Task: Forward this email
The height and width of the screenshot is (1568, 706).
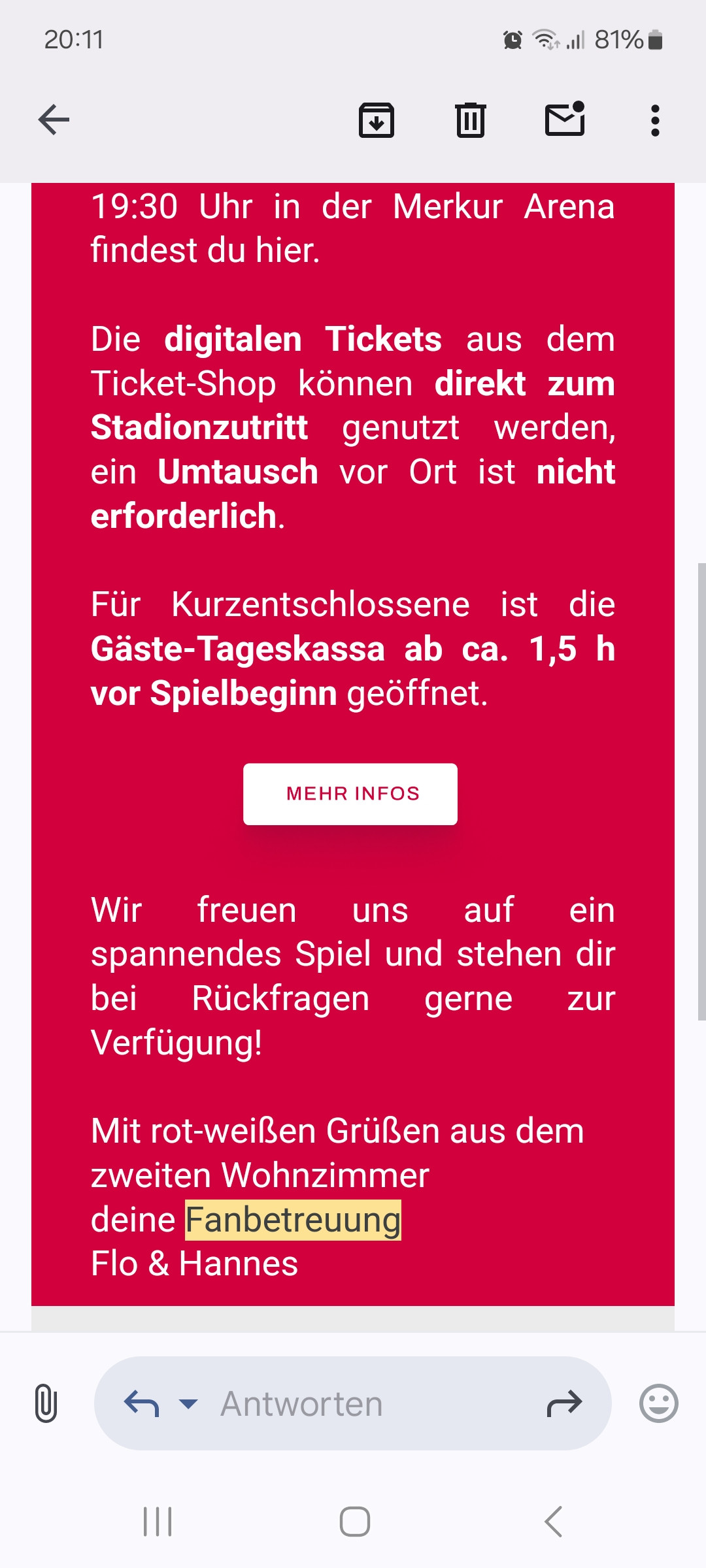Action: pos(564,1403)
